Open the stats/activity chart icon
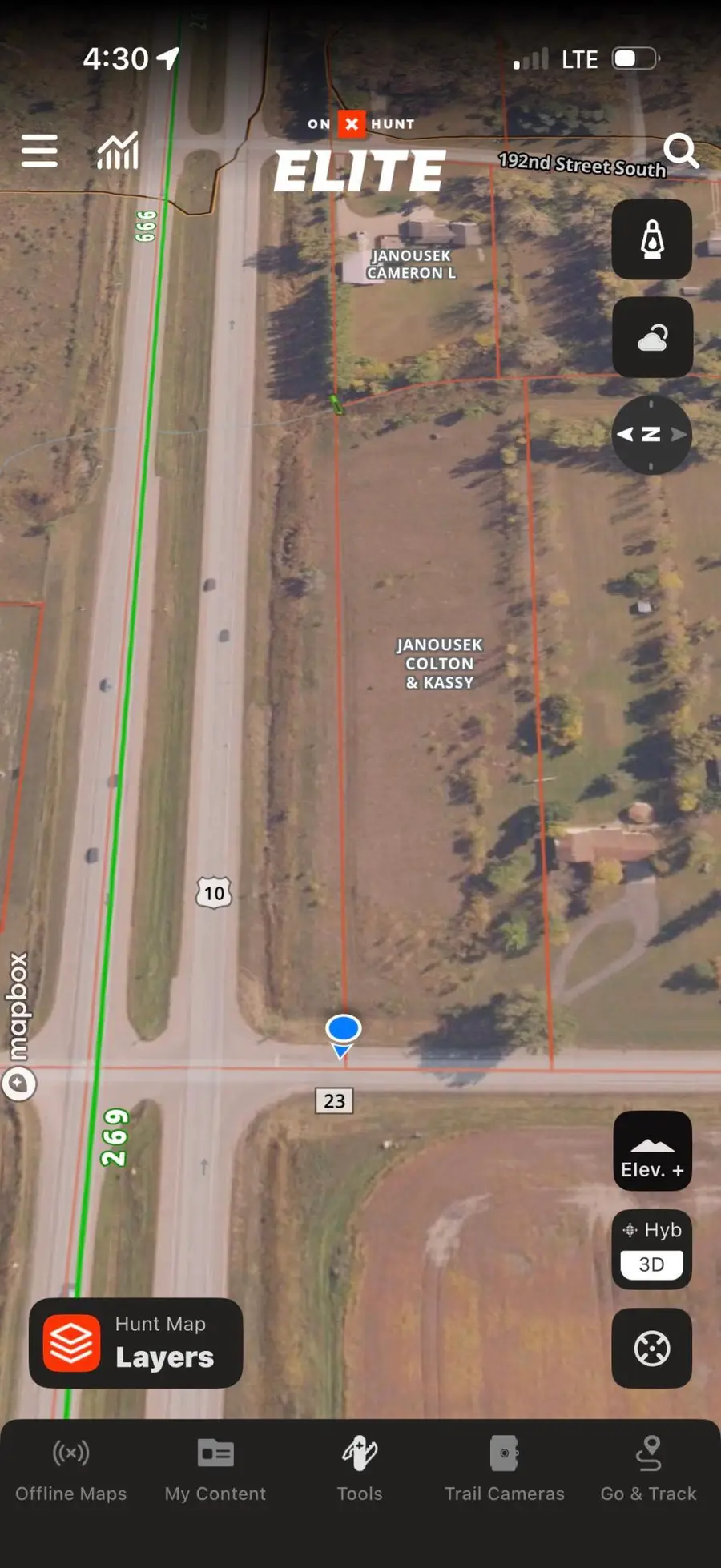Screen dimensions: 721x1568 click(x=117, y=151)
